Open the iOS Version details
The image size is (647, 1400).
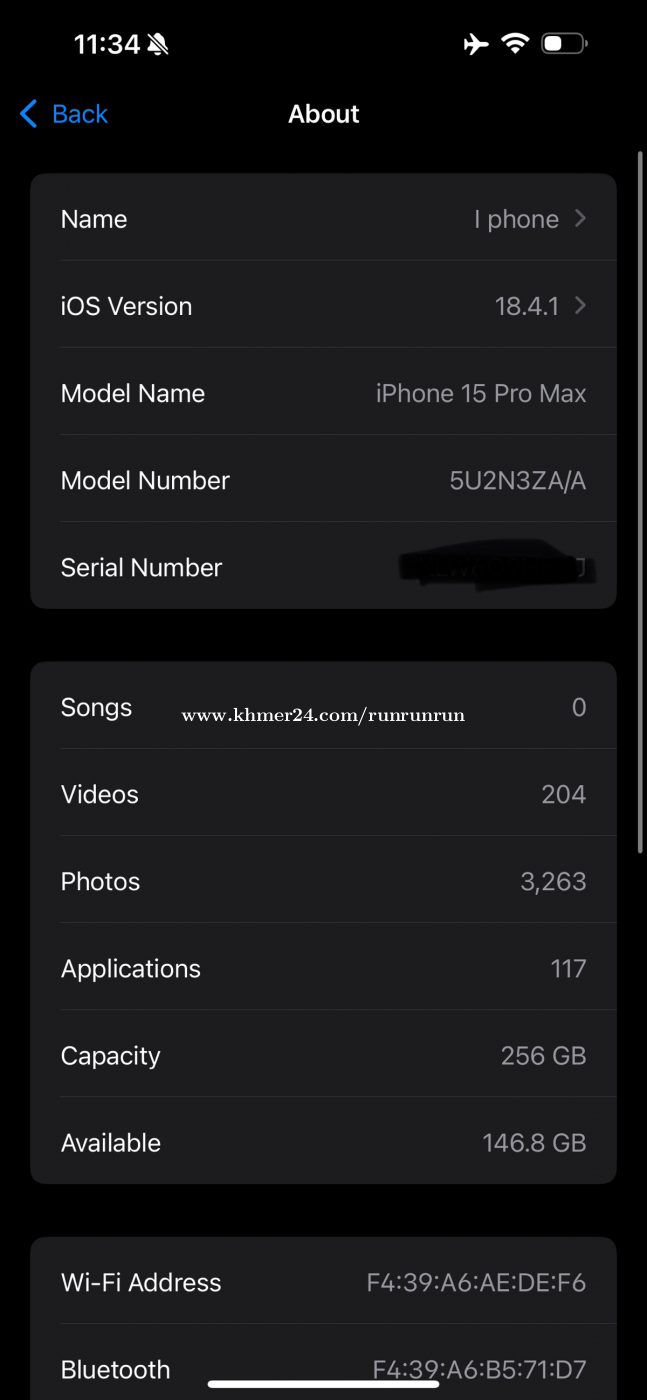click(323, 305)
